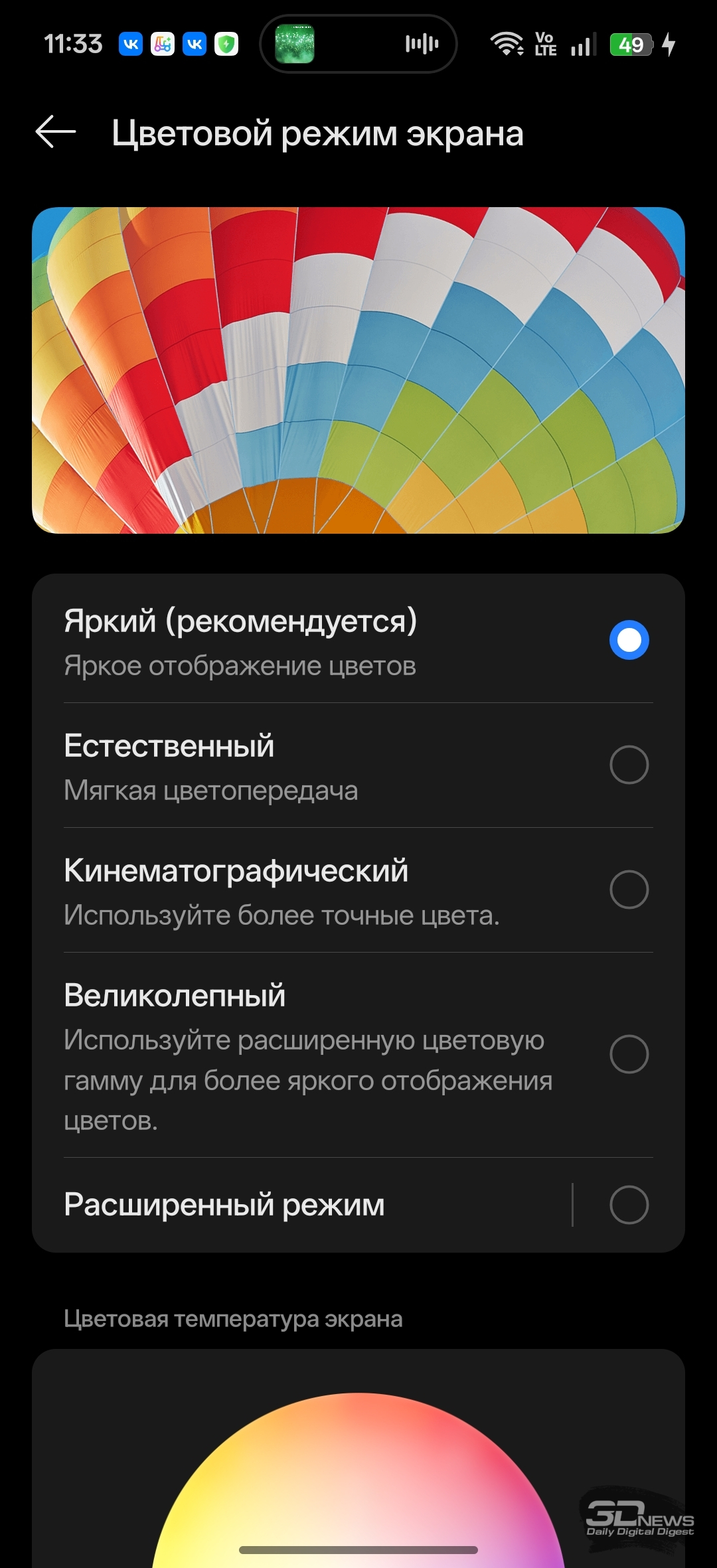Select the Яркий (рекомендуется) color mode

coord(629,640)
